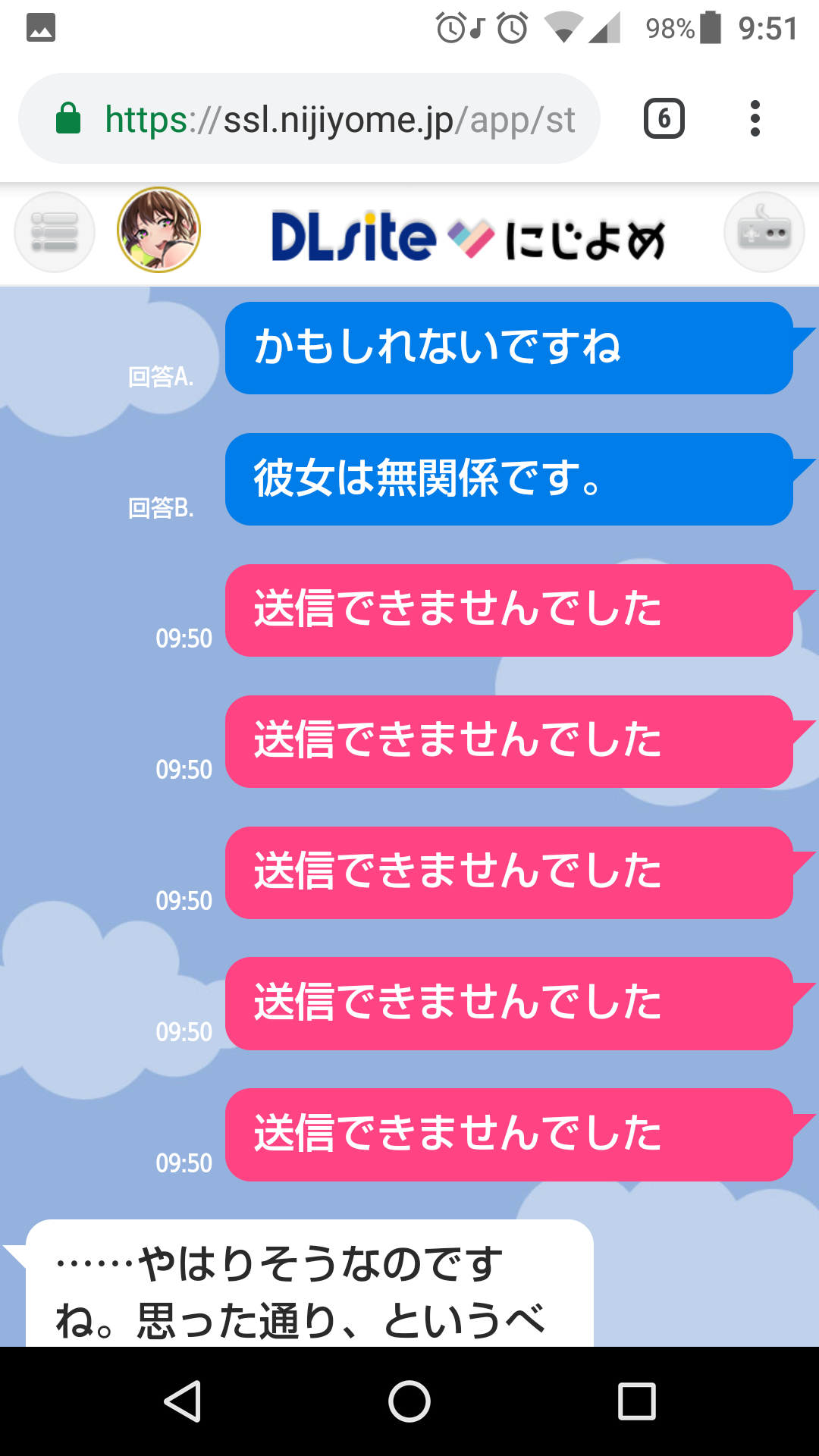The width and height of the screenshot is (819, 1456).
Task: Open Chrome's overflow menu
Action: pos(755,119)
